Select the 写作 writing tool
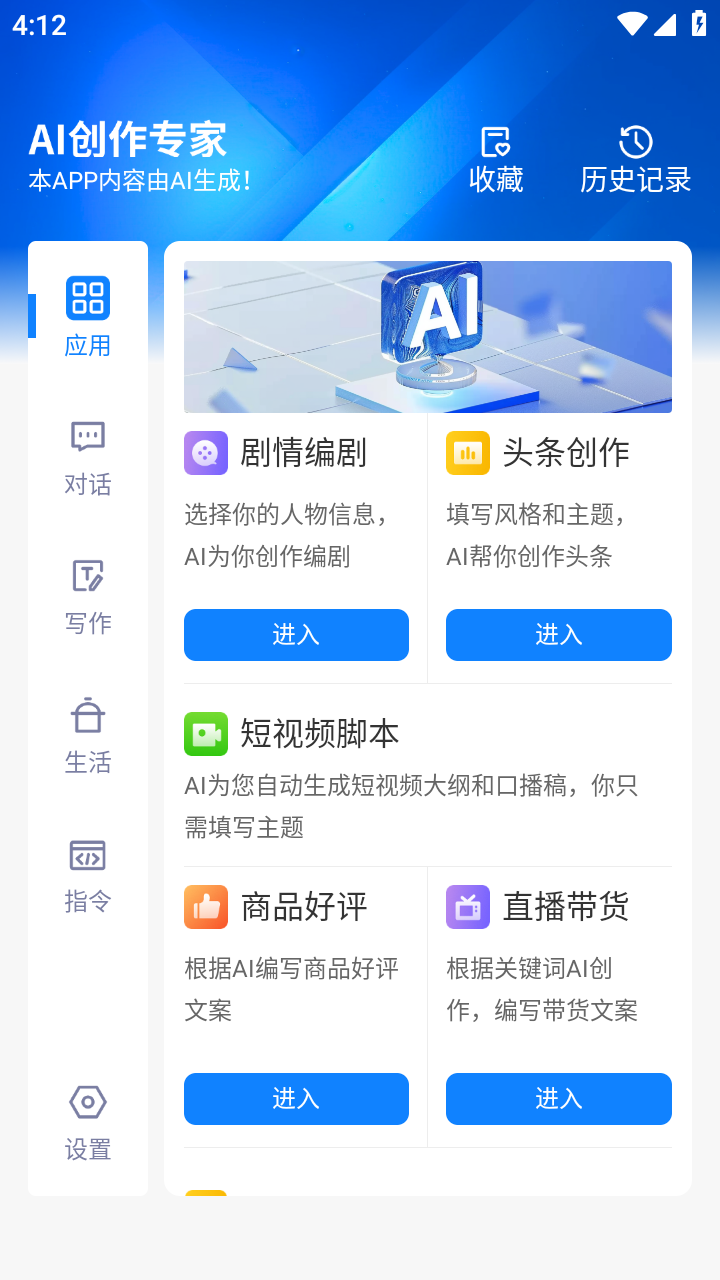The width and height of the screenshot is (720, 1280). pos(88,594)
